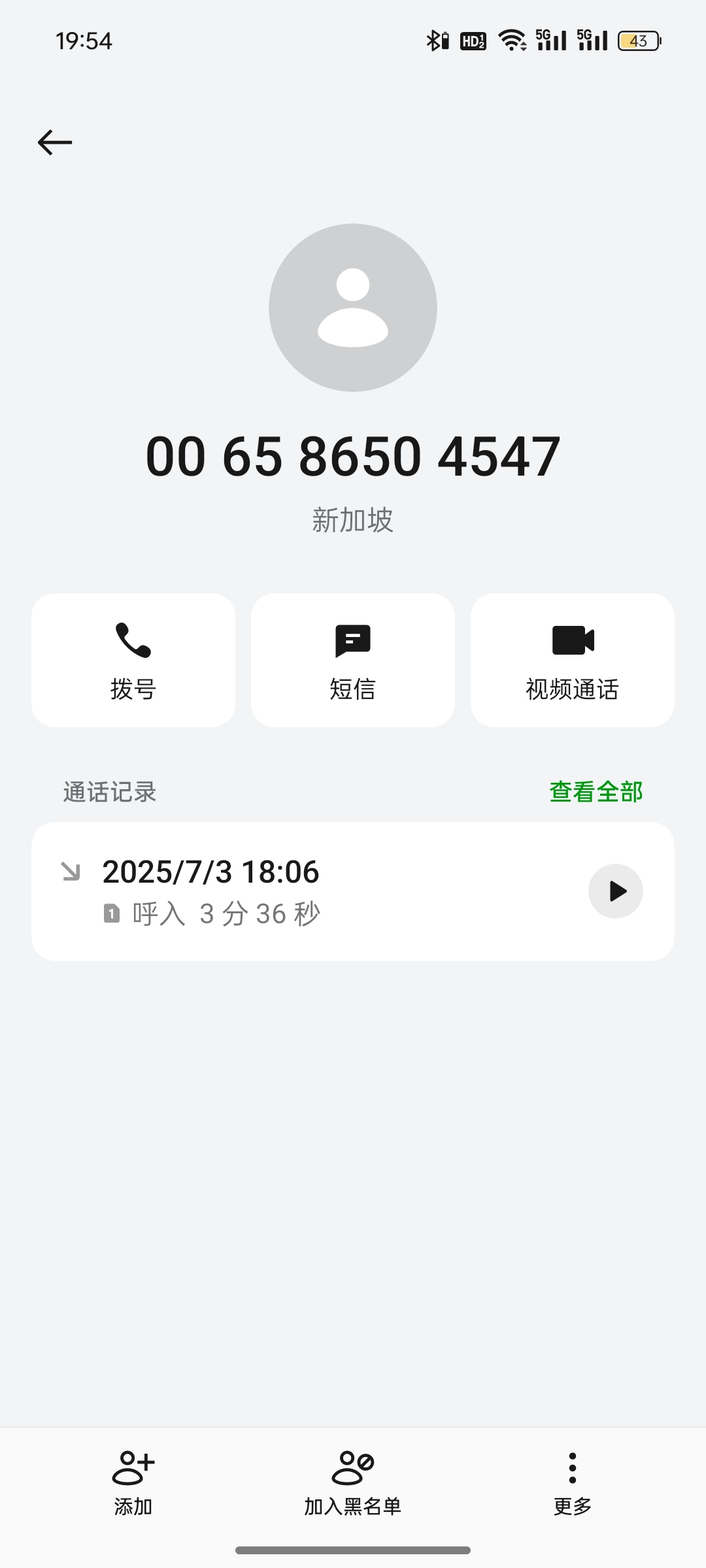Send a text via 短信

click(x=353, y=660)
